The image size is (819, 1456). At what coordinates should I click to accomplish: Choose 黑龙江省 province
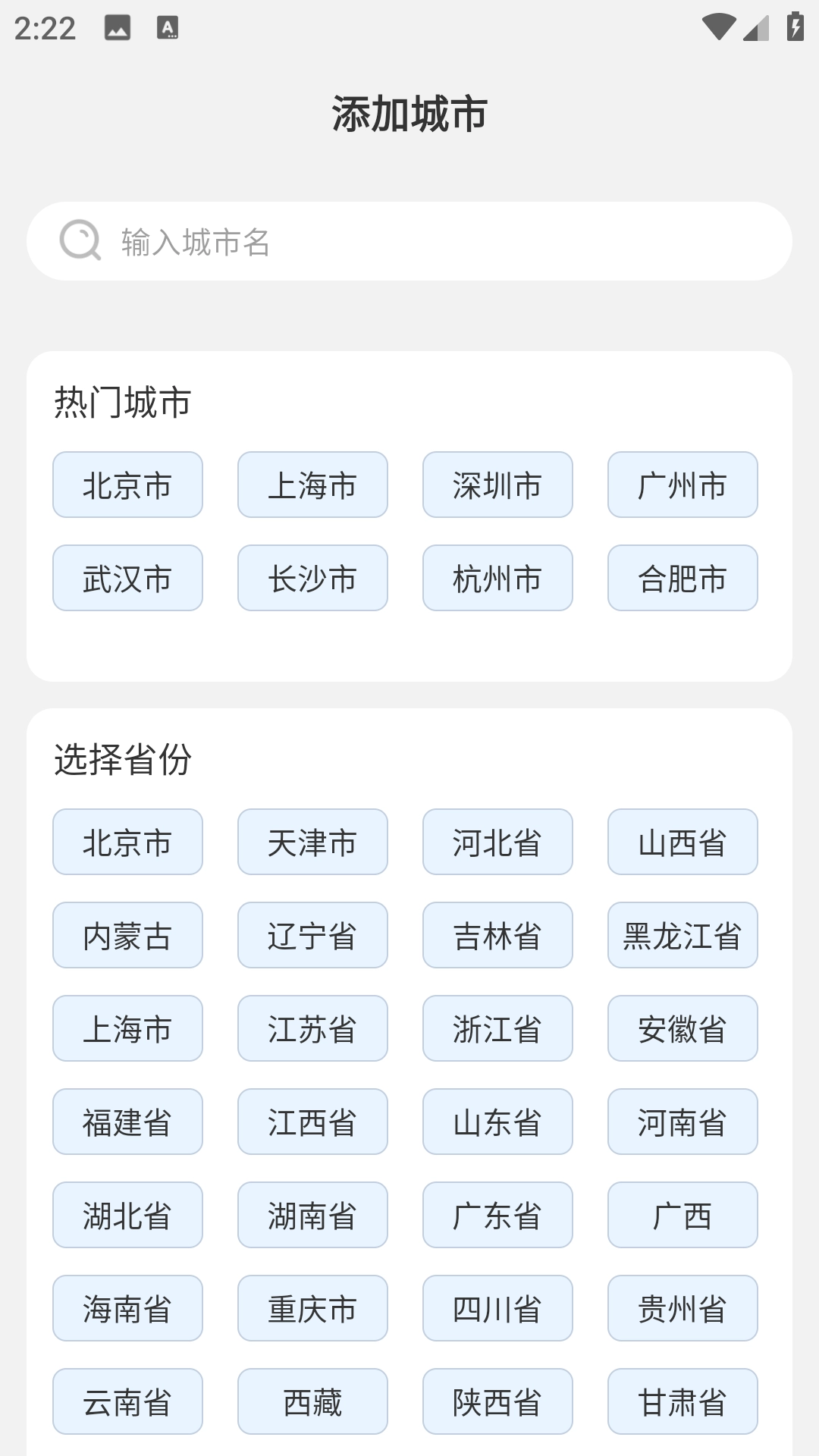[682, 935]
